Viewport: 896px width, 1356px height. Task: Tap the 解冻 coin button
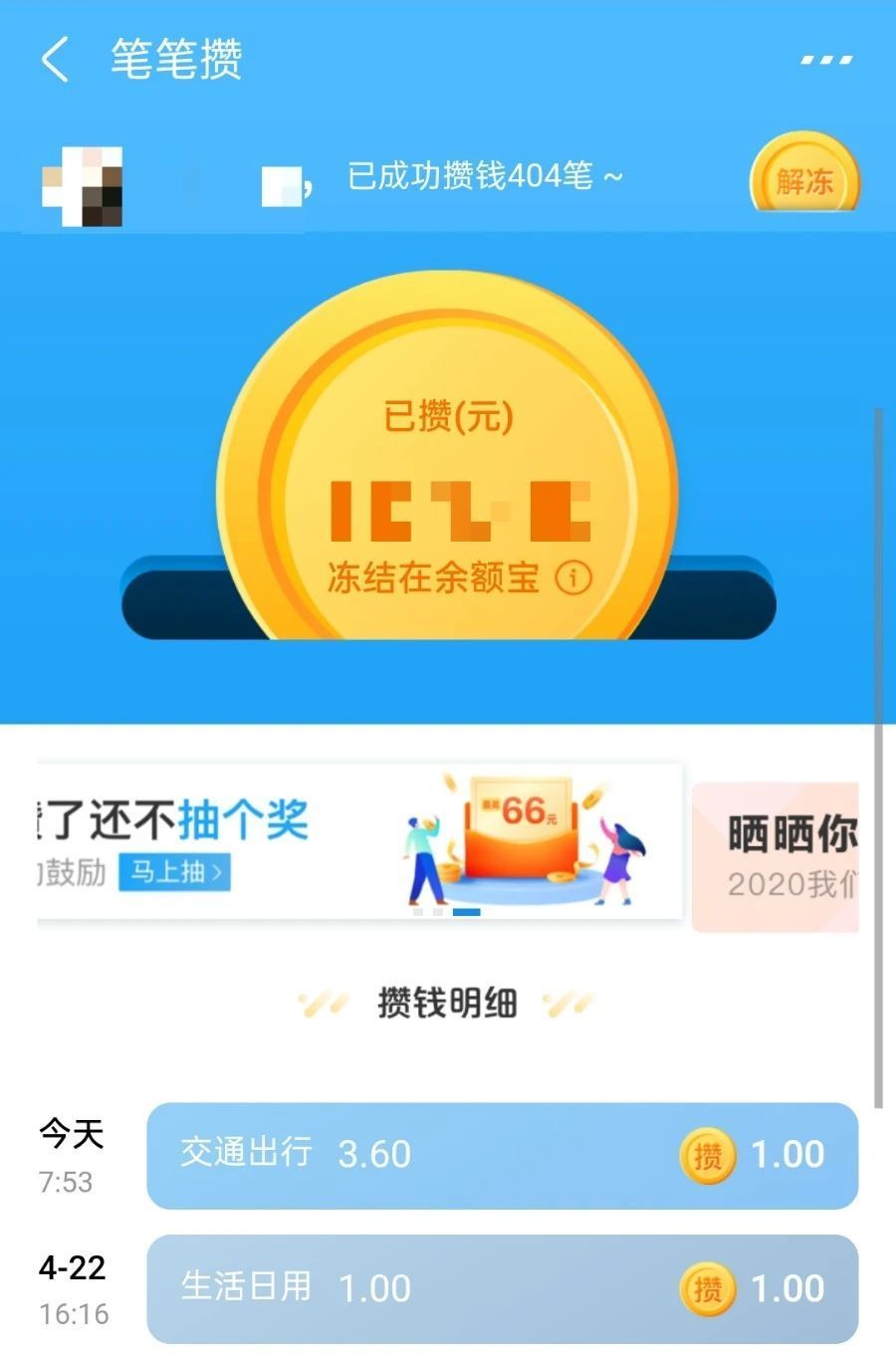click(x=804, y=179)
